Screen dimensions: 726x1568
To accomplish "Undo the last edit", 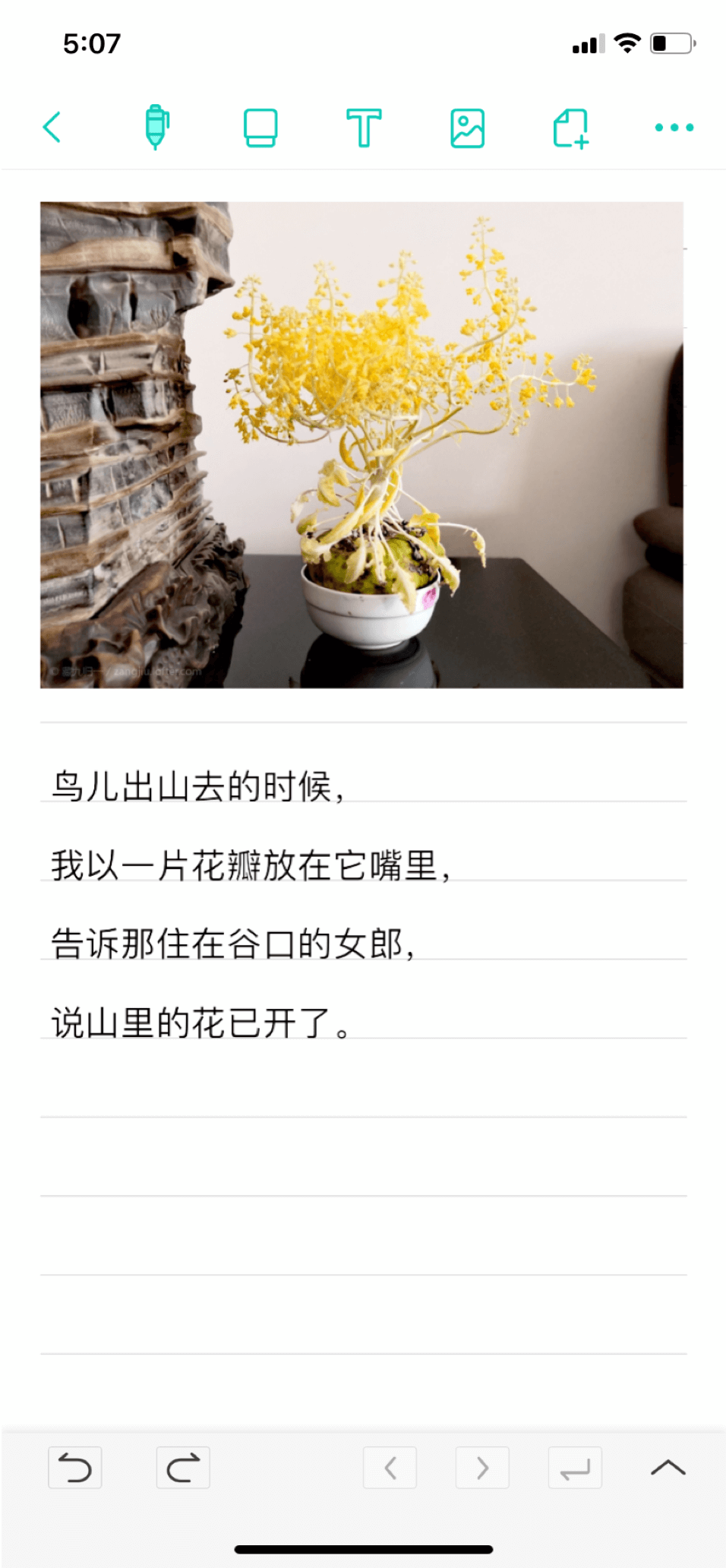I will click(75, 1467).
